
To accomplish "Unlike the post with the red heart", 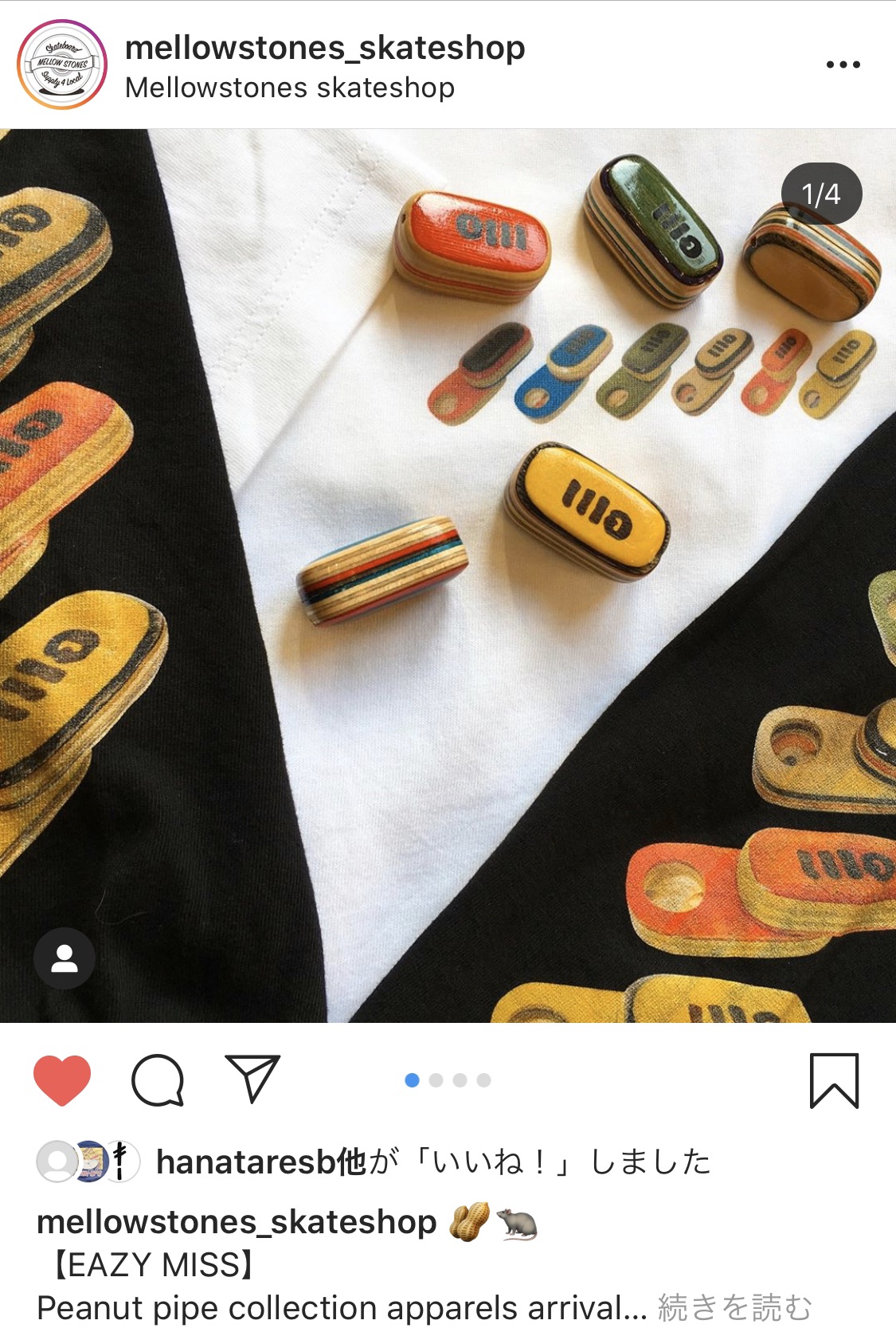I will pyautogui.click(x=62, y=1080).
